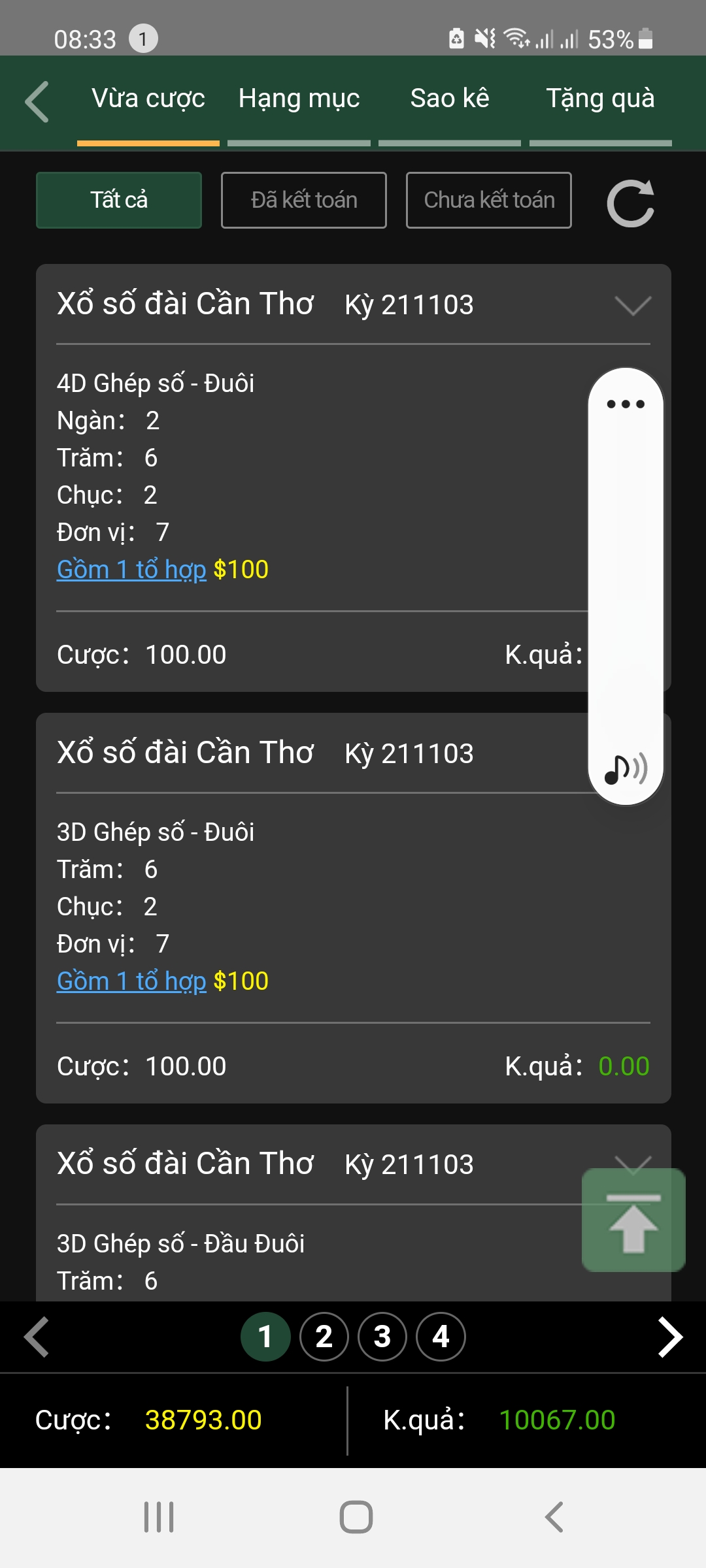Open Gồm 1 tổ hợp link in 4D bet
Screen dimensions: 706x1568
tap(131, 570)
